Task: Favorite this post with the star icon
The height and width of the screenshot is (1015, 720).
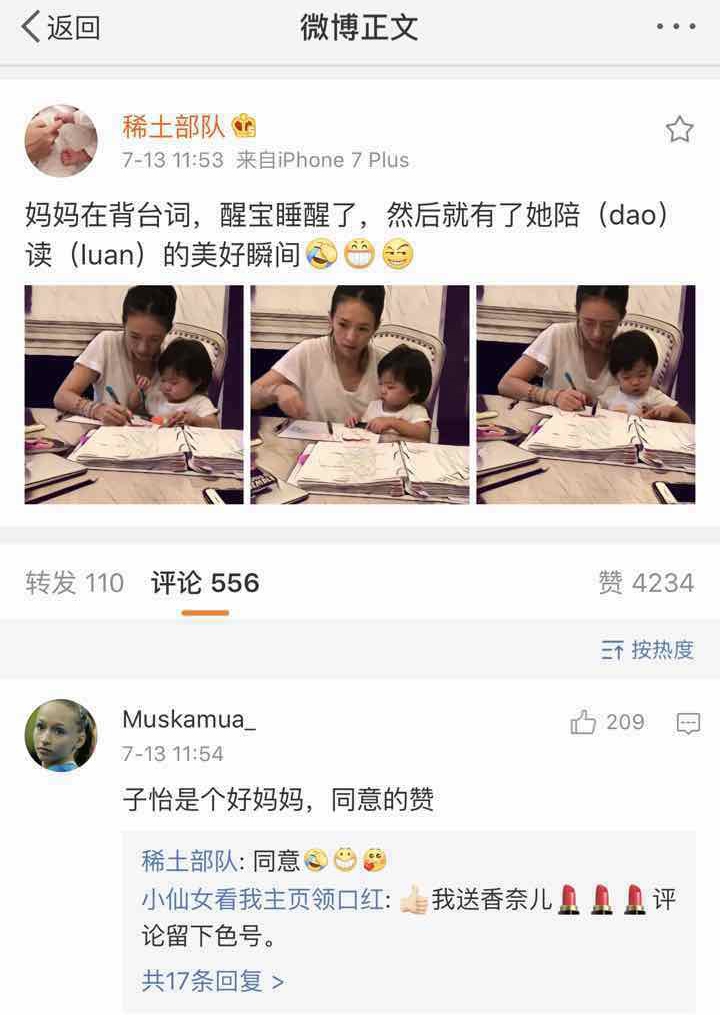Action: click(x=679, y=129)
